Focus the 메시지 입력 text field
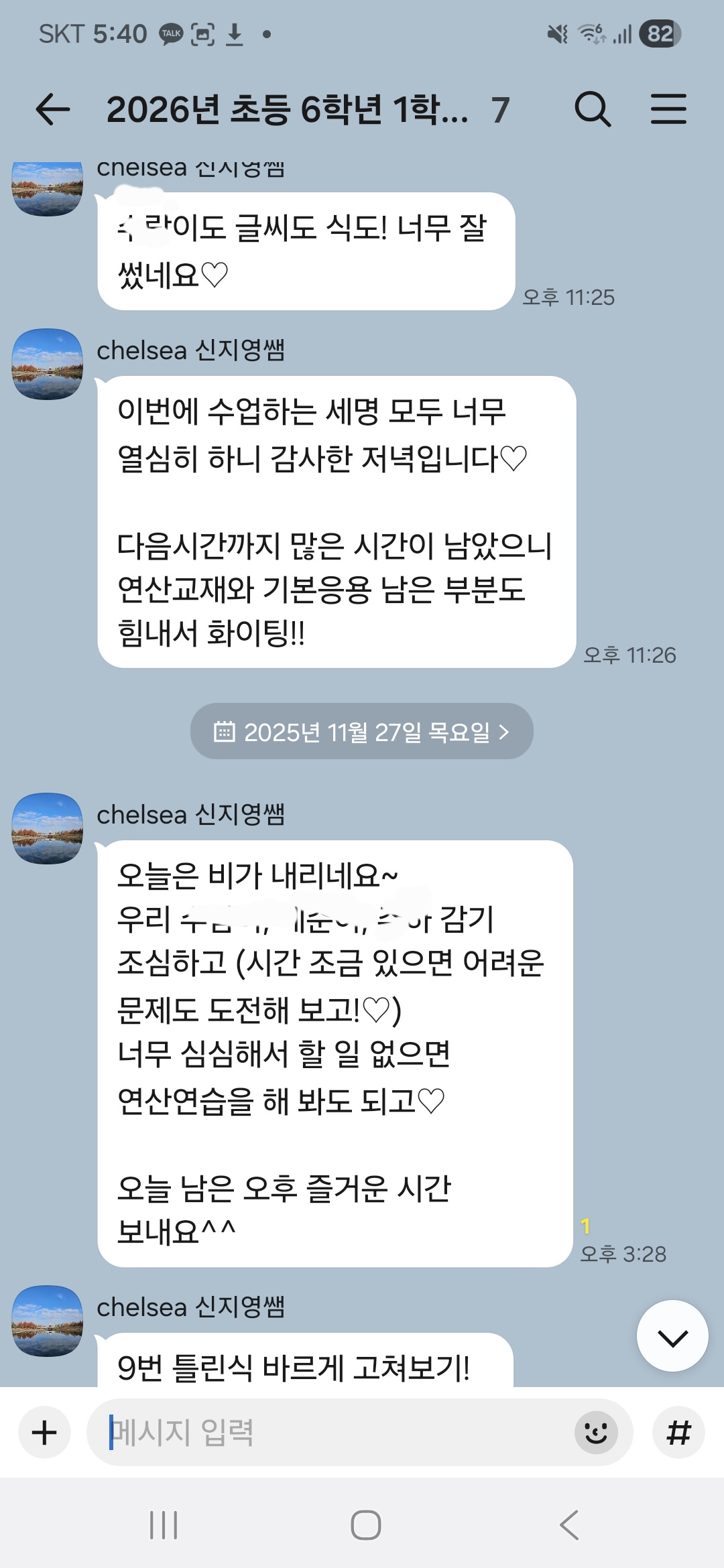724x1568 pixels. pos(335,1433)
